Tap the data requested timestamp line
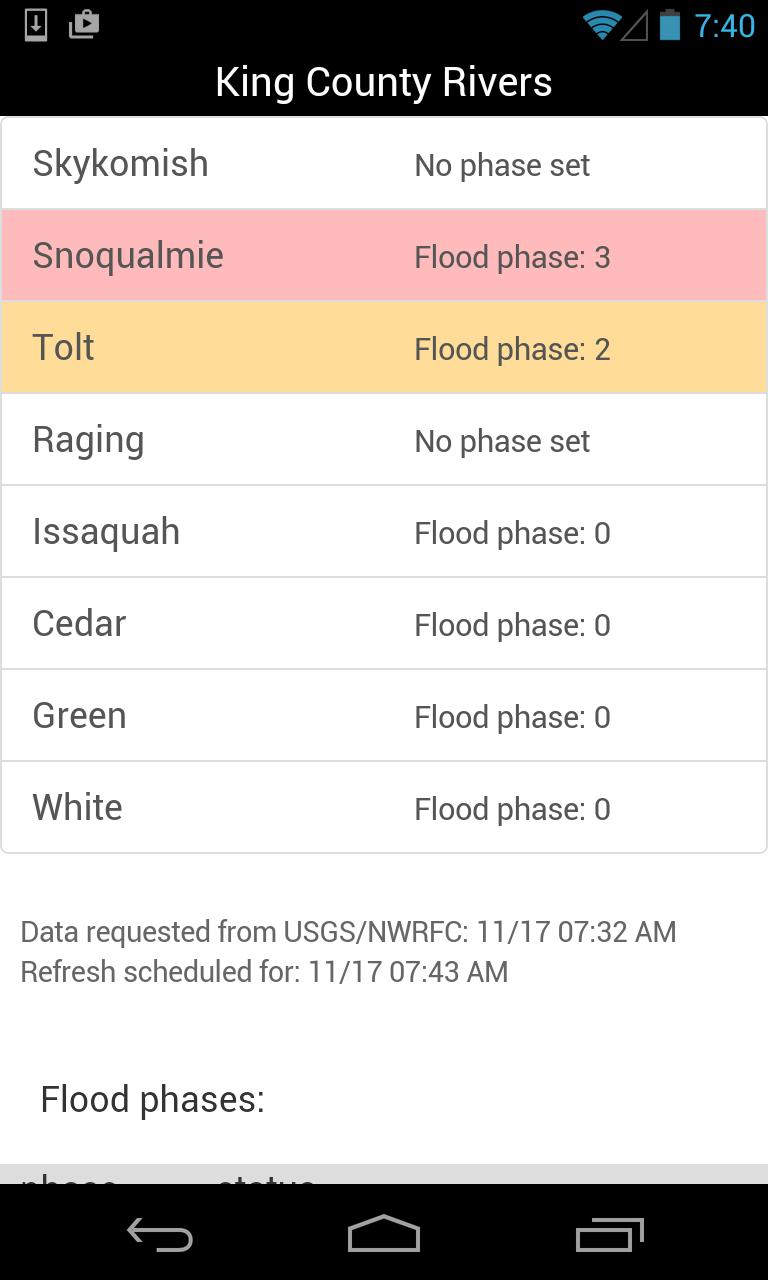This screenshot has width=768, height=1280. [348, 931]
